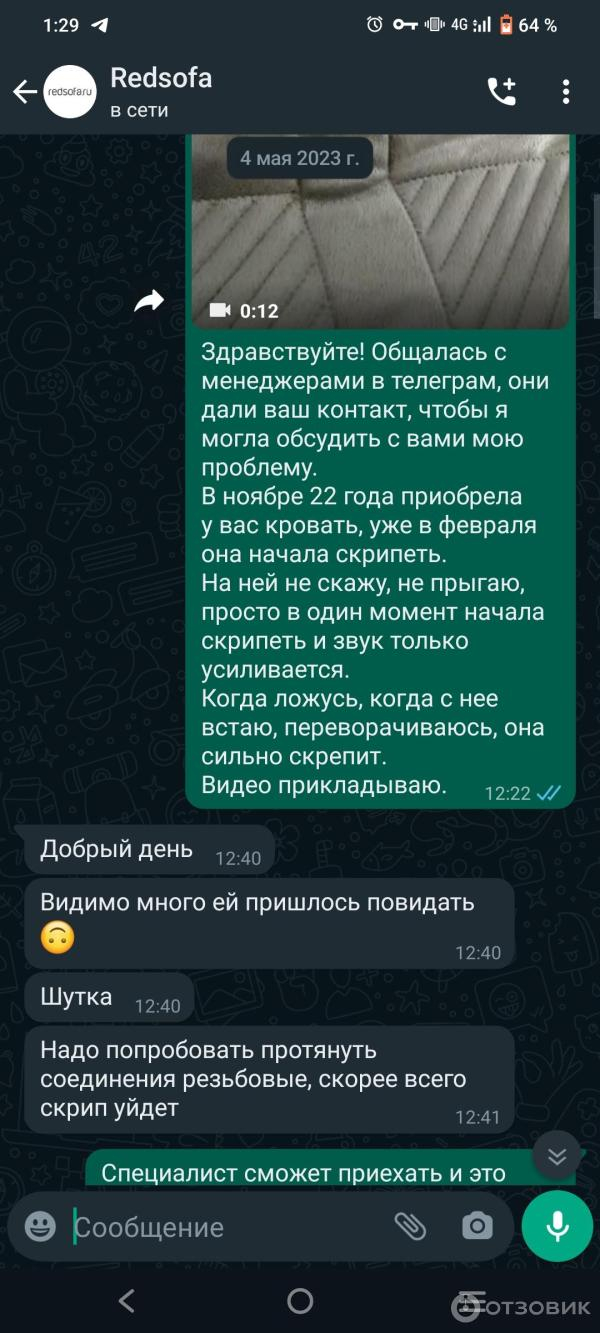The image size is (600, 1333).
Task: Tap the system home button
Action: coord(300,1301)
